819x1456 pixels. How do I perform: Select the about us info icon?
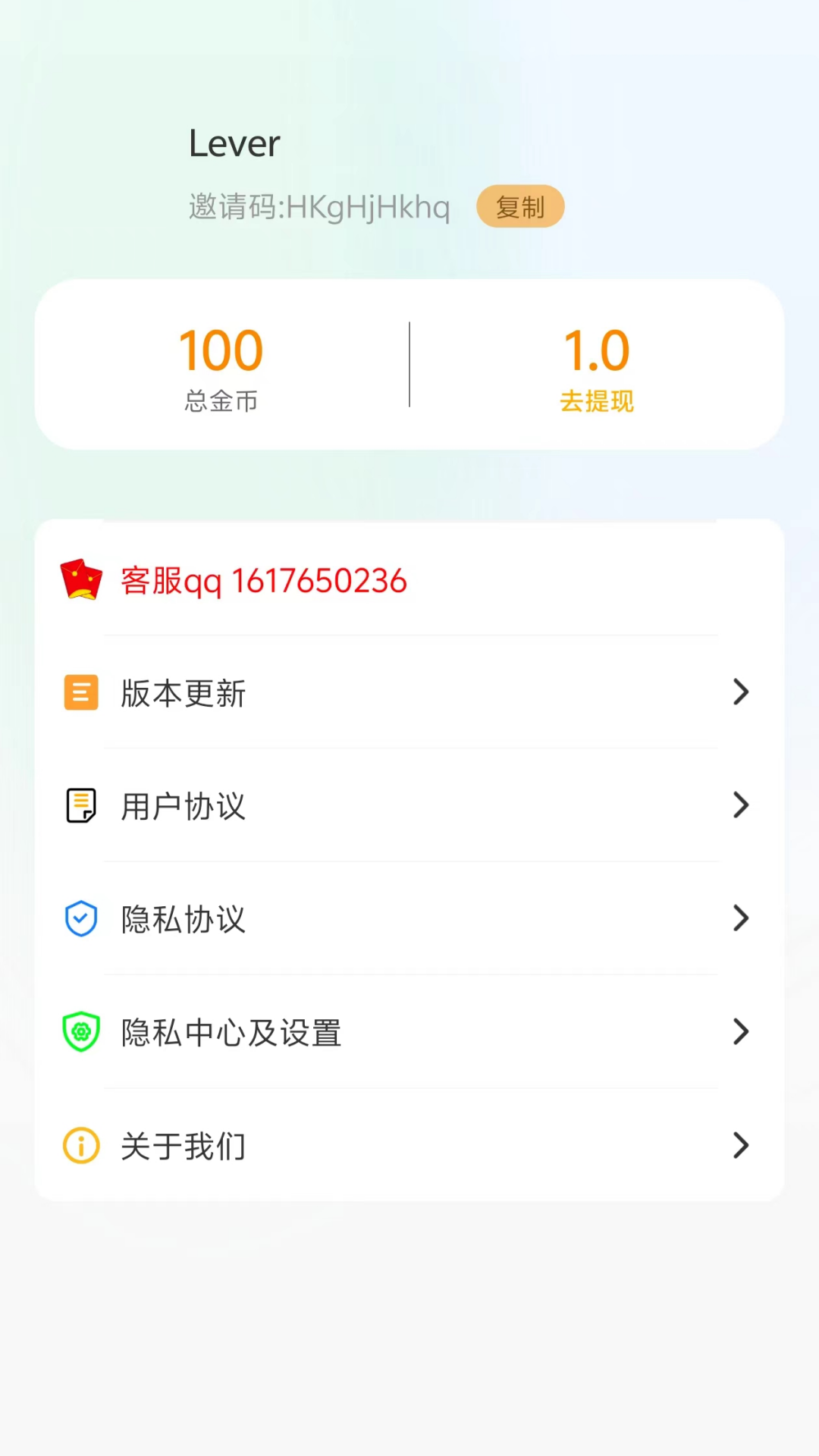(80, 1146)
